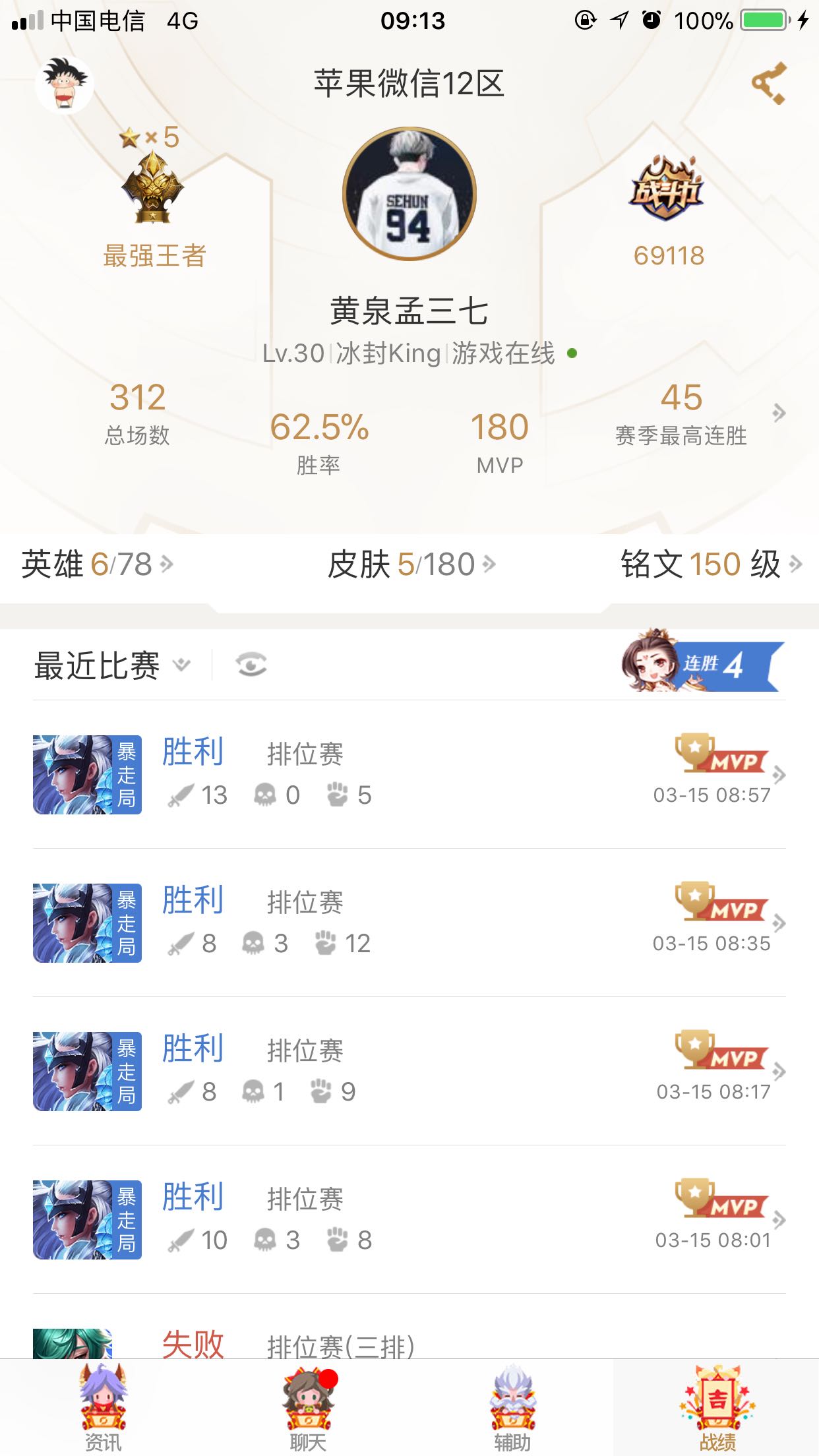This screenshot has width=819, height=1456.
Task: Switch to the 资讯 tab
Action: coord(104,1409)
